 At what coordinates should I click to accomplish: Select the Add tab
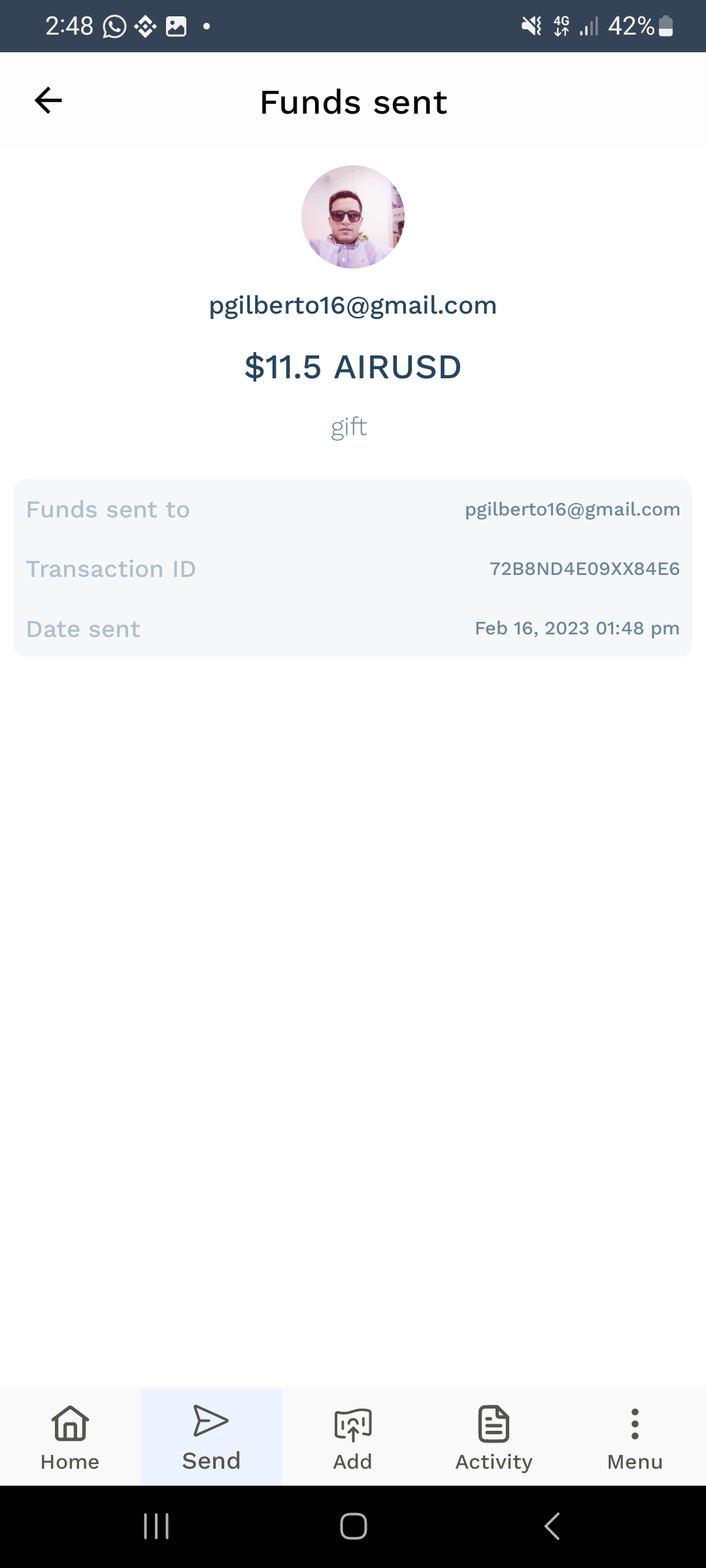[x=352, y=1439]
